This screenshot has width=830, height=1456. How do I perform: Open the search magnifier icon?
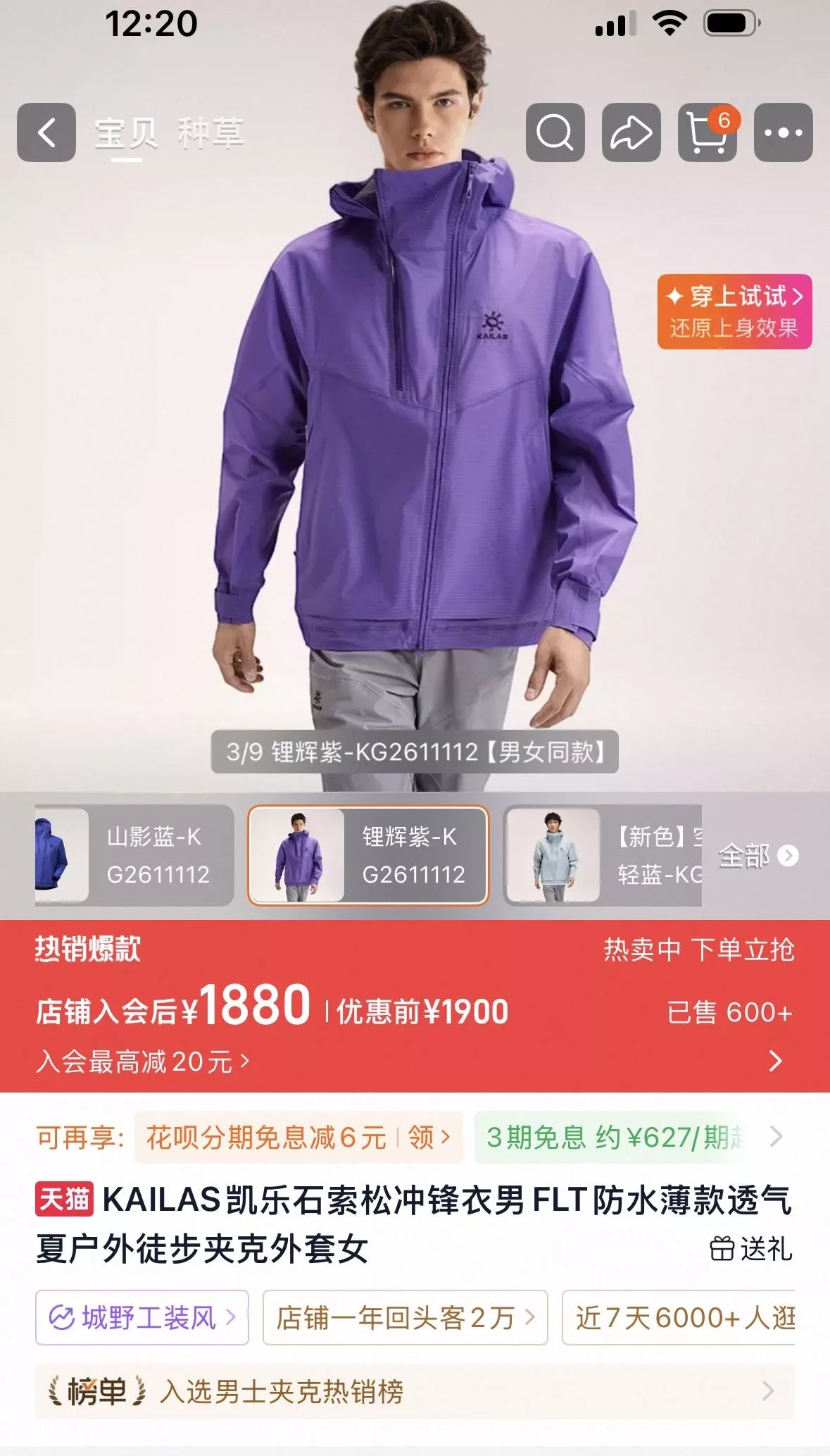click(555, 132)
